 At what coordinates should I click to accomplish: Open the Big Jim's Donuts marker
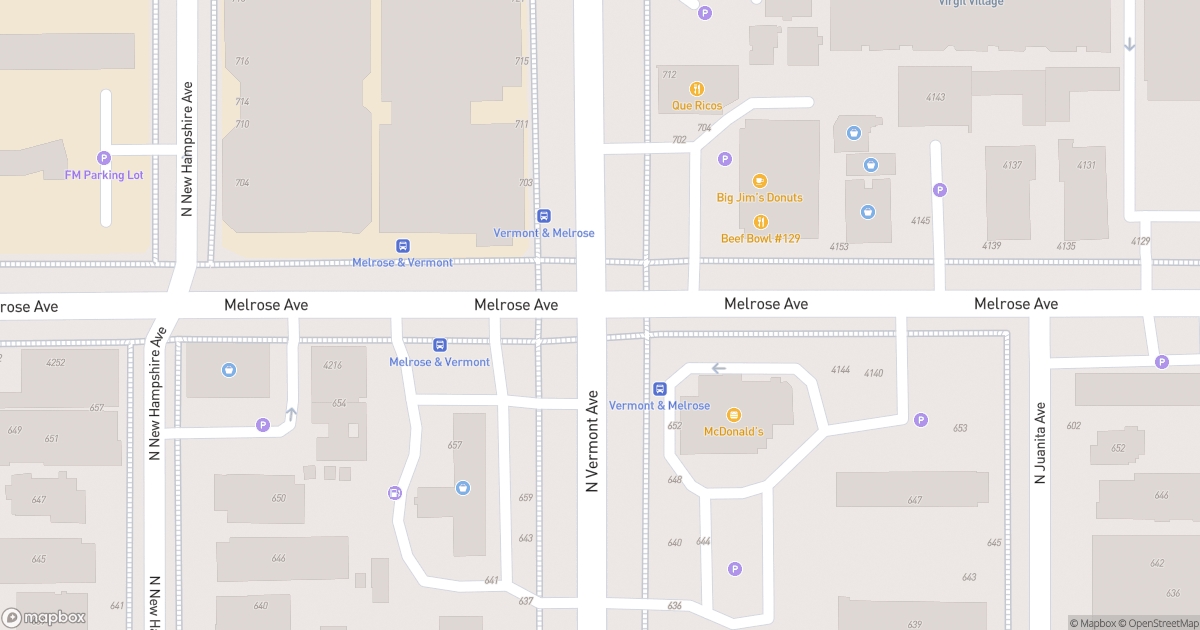coord(759,181)
